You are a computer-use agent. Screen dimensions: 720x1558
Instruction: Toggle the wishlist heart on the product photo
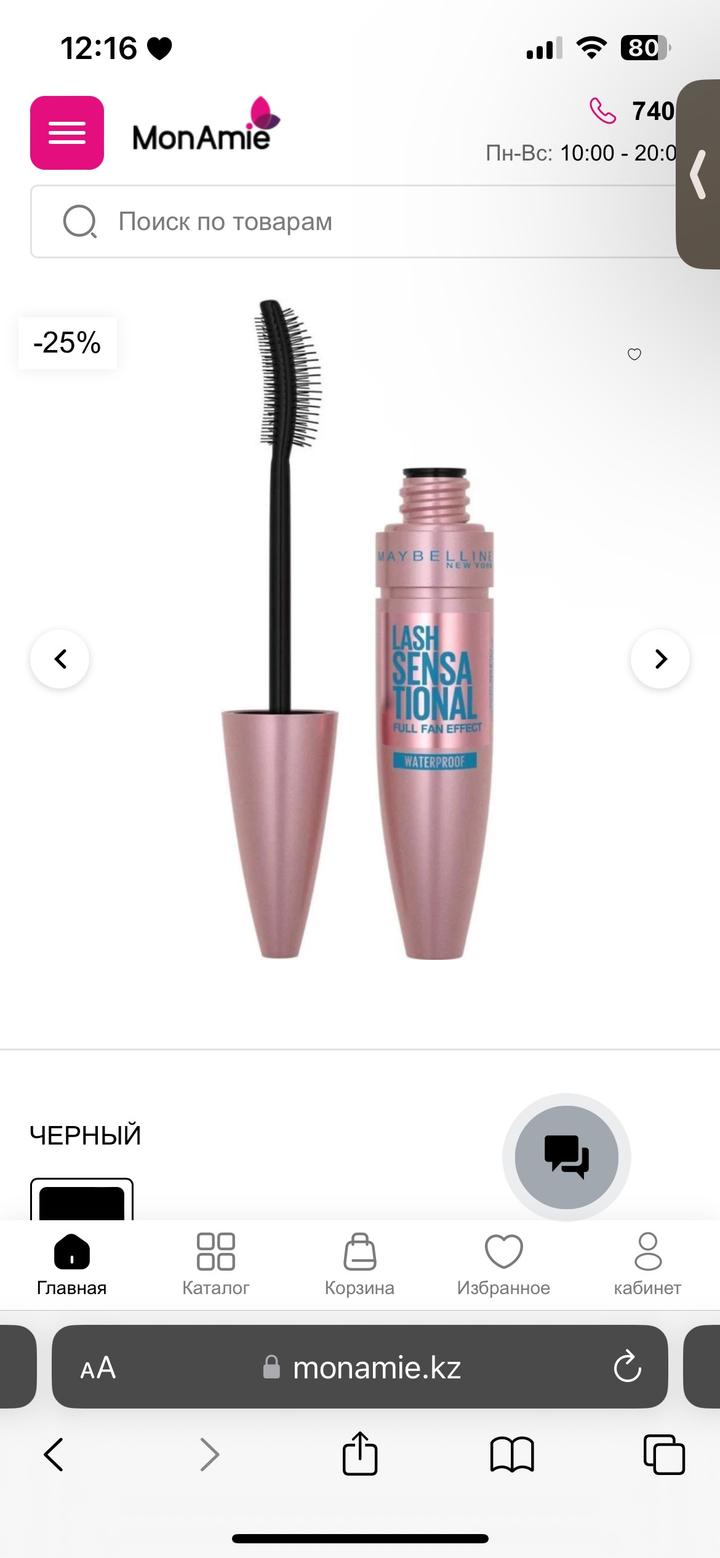click(x=633, y=354)
